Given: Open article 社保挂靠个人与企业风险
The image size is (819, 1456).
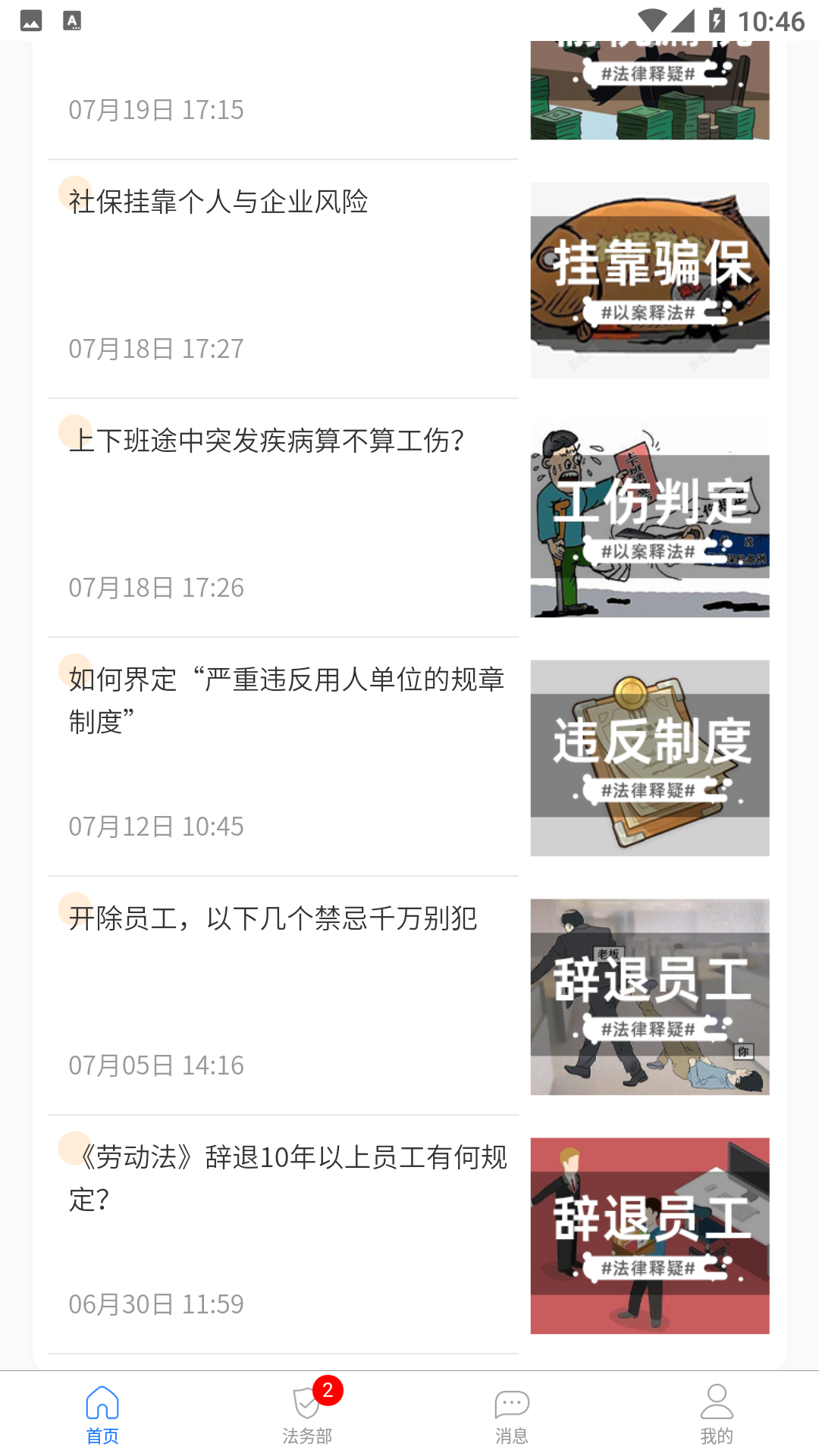Looking at the screenshot, I should [219, 202].
